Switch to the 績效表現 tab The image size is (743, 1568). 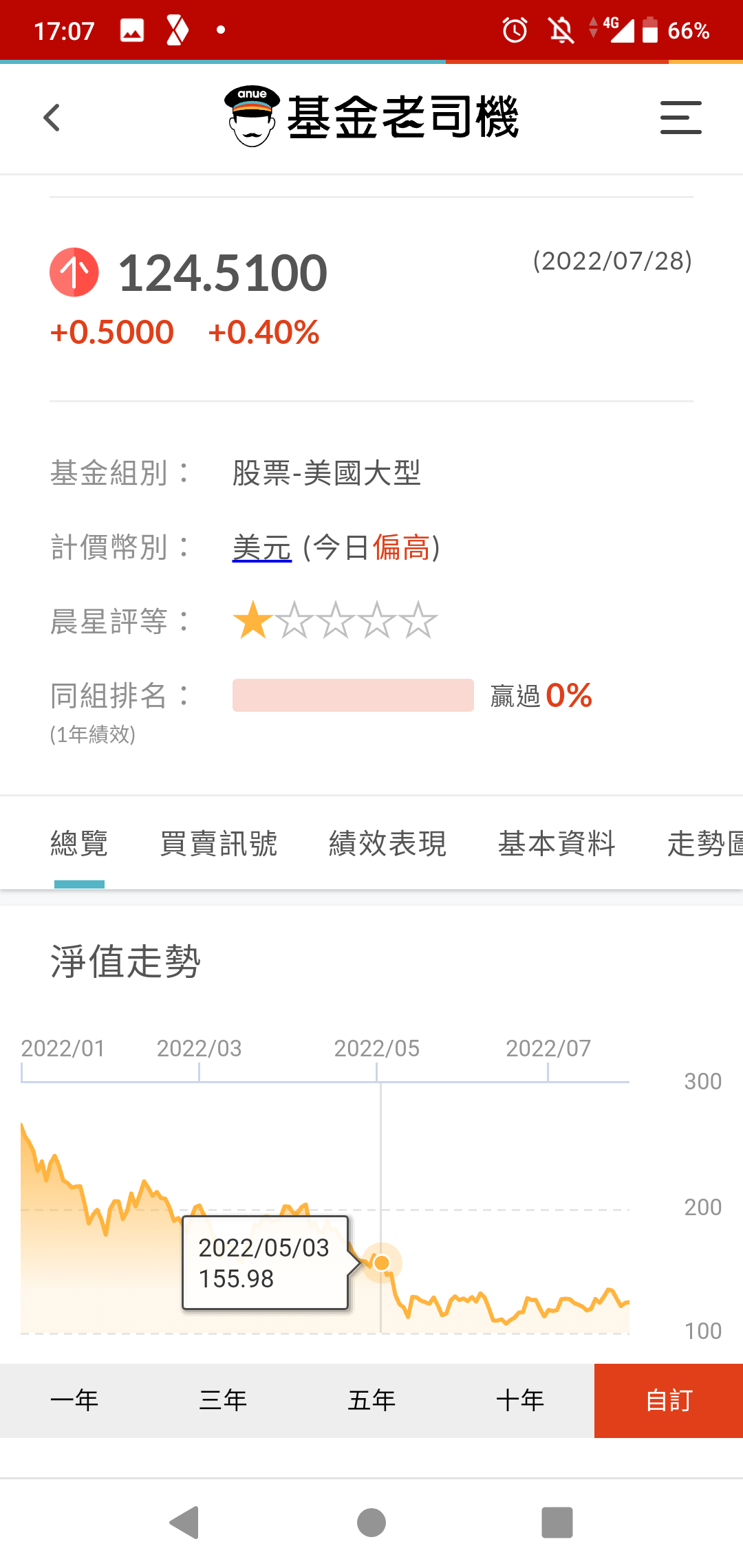(387, 844)
